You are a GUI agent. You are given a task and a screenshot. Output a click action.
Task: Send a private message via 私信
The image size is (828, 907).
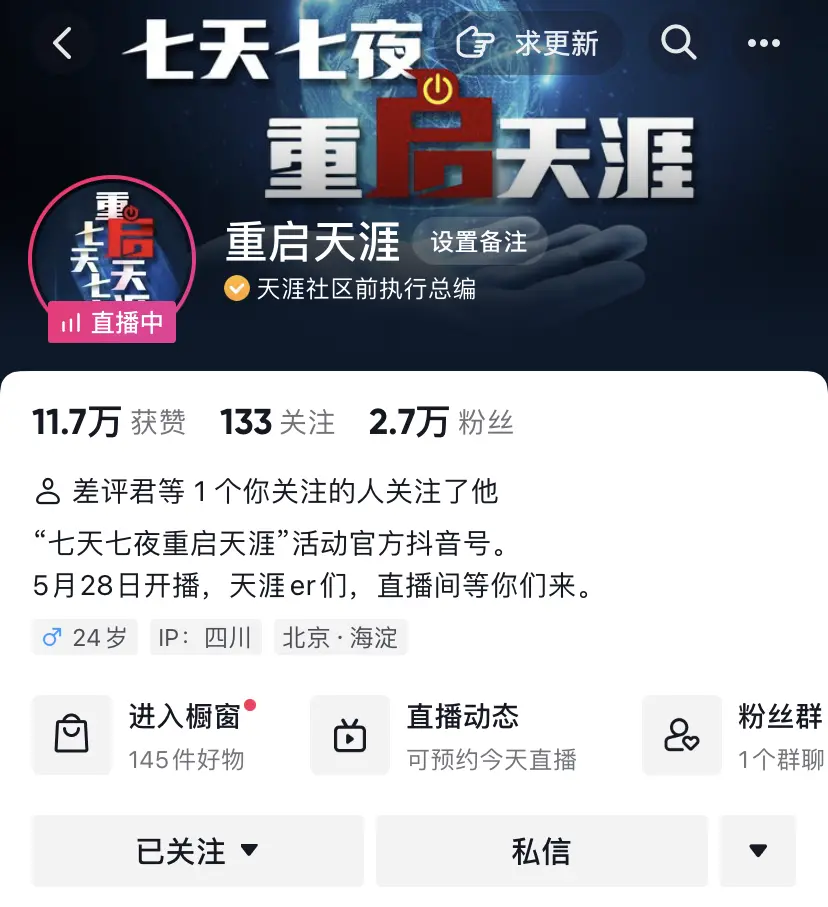(x=541, y=851)
